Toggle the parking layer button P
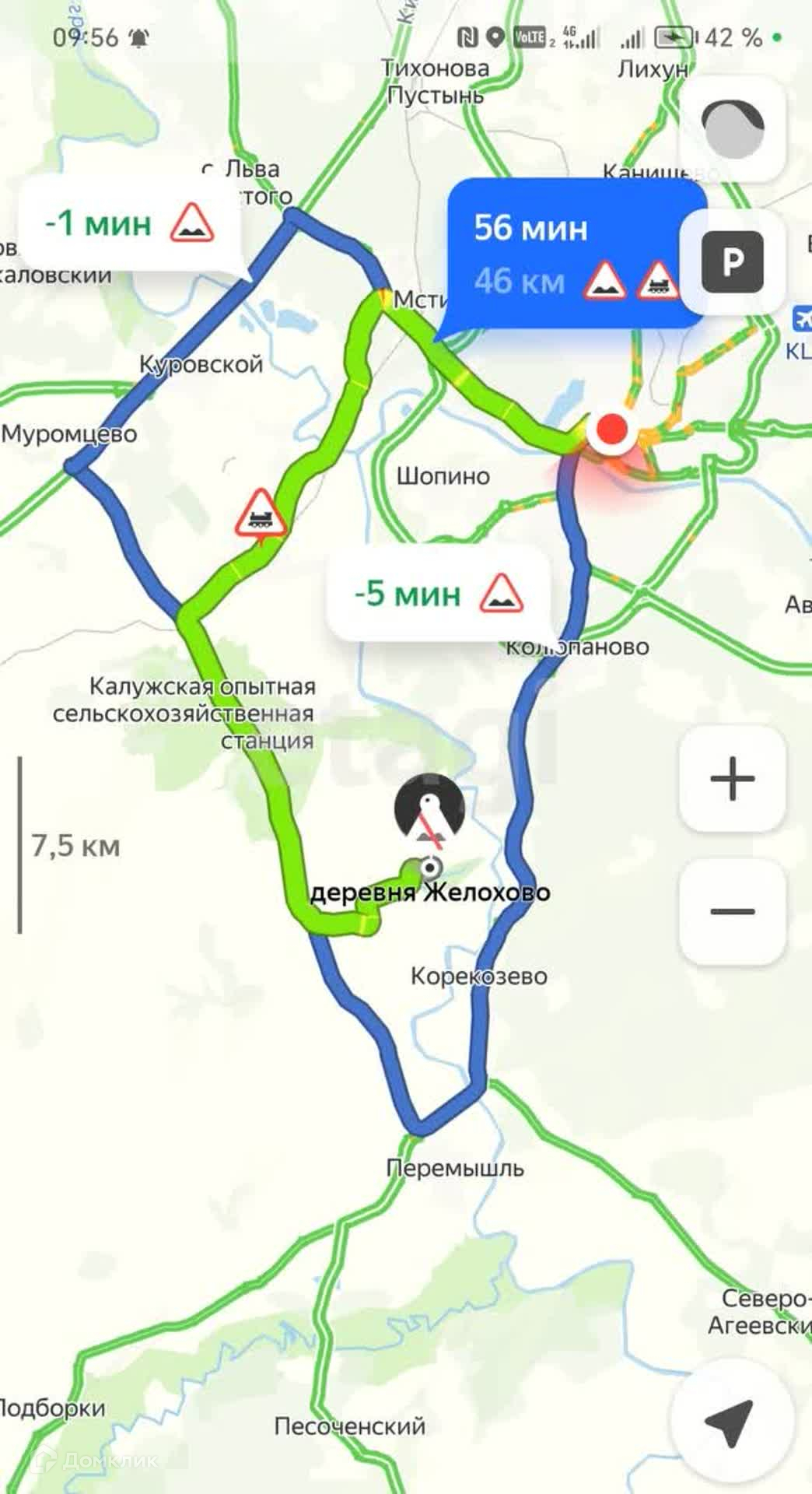812x1494 pixels. coord(732,261)
